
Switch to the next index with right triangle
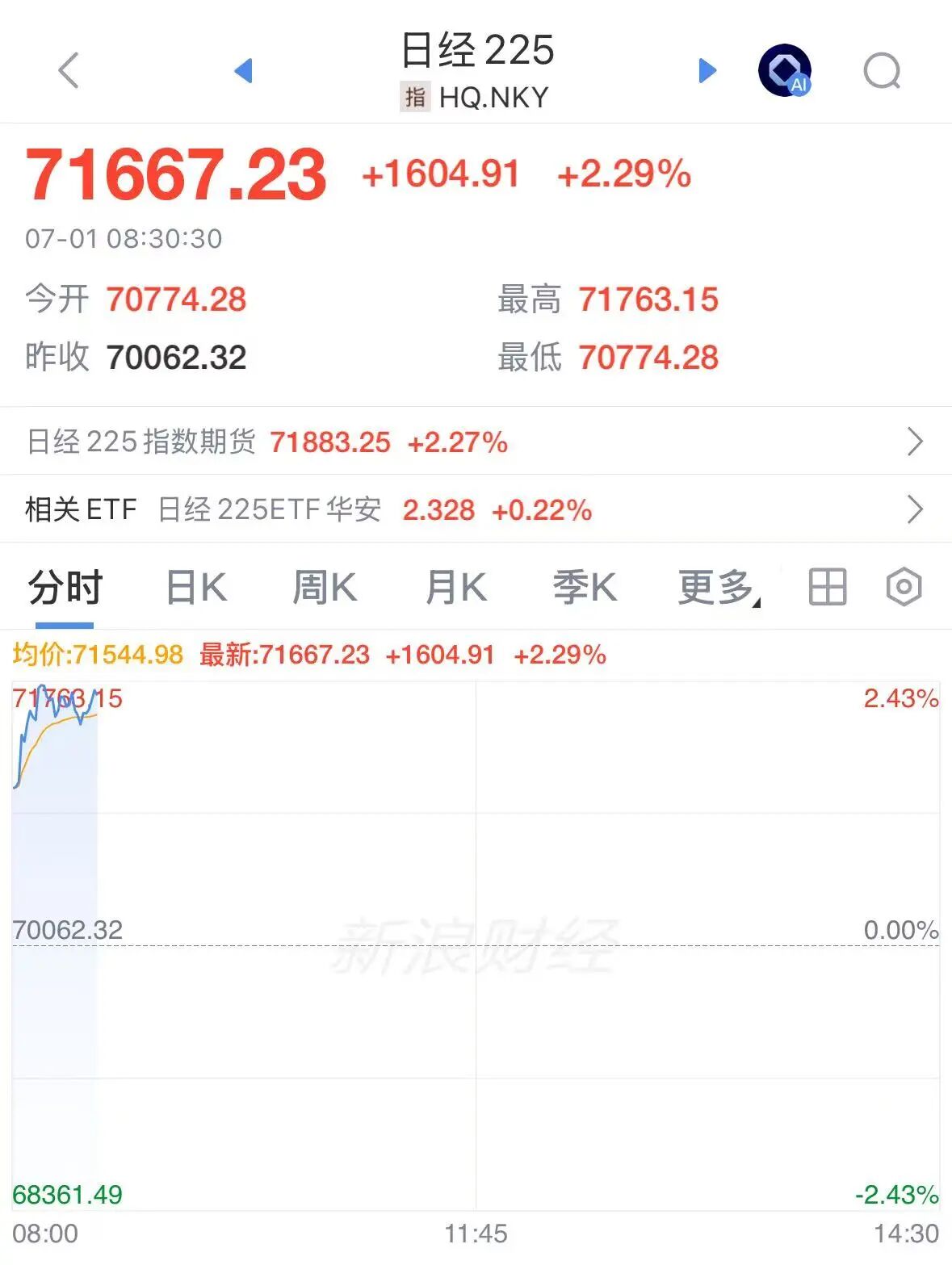pyautogui.click(x=707, y=70)
